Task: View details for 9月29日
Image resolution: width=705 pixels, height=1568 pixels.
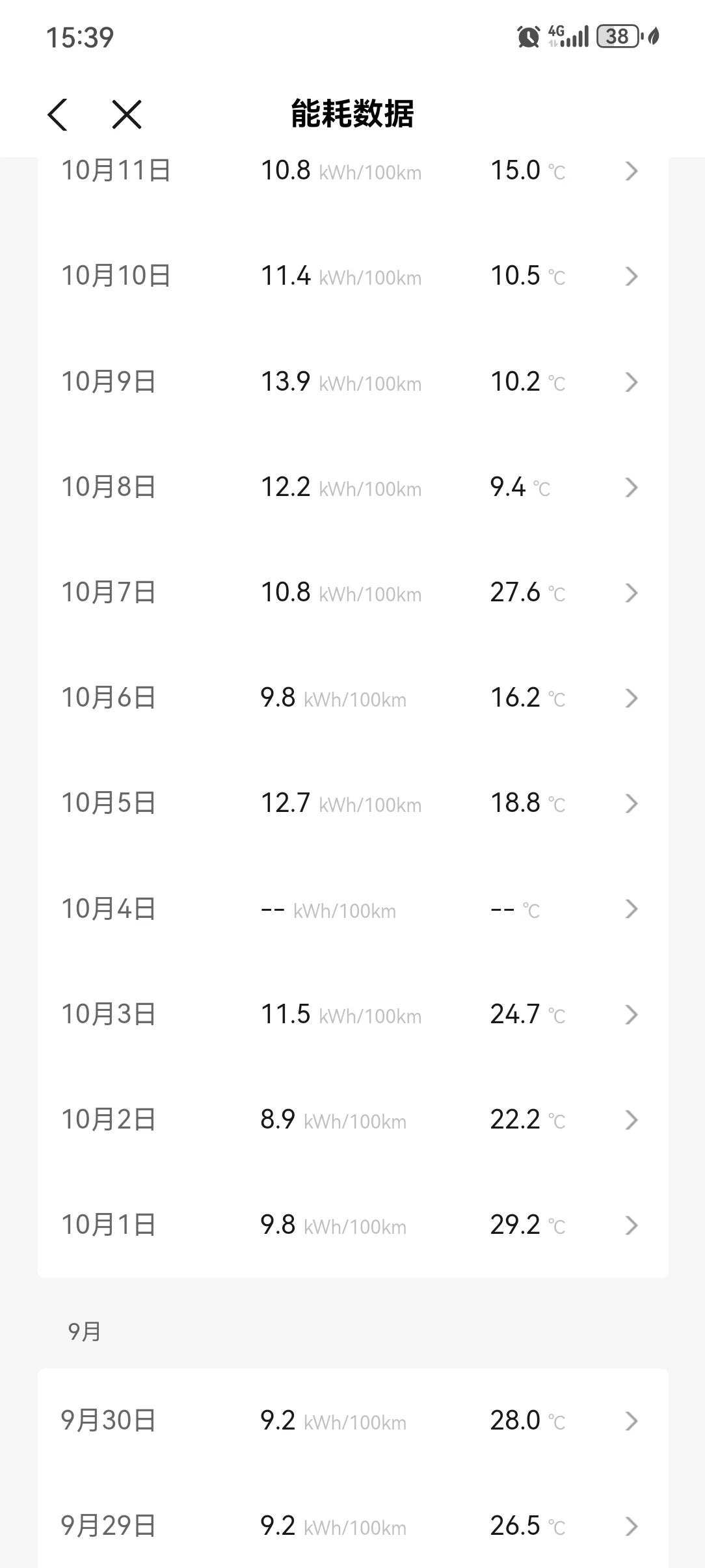Action: tap(352, 1526)
